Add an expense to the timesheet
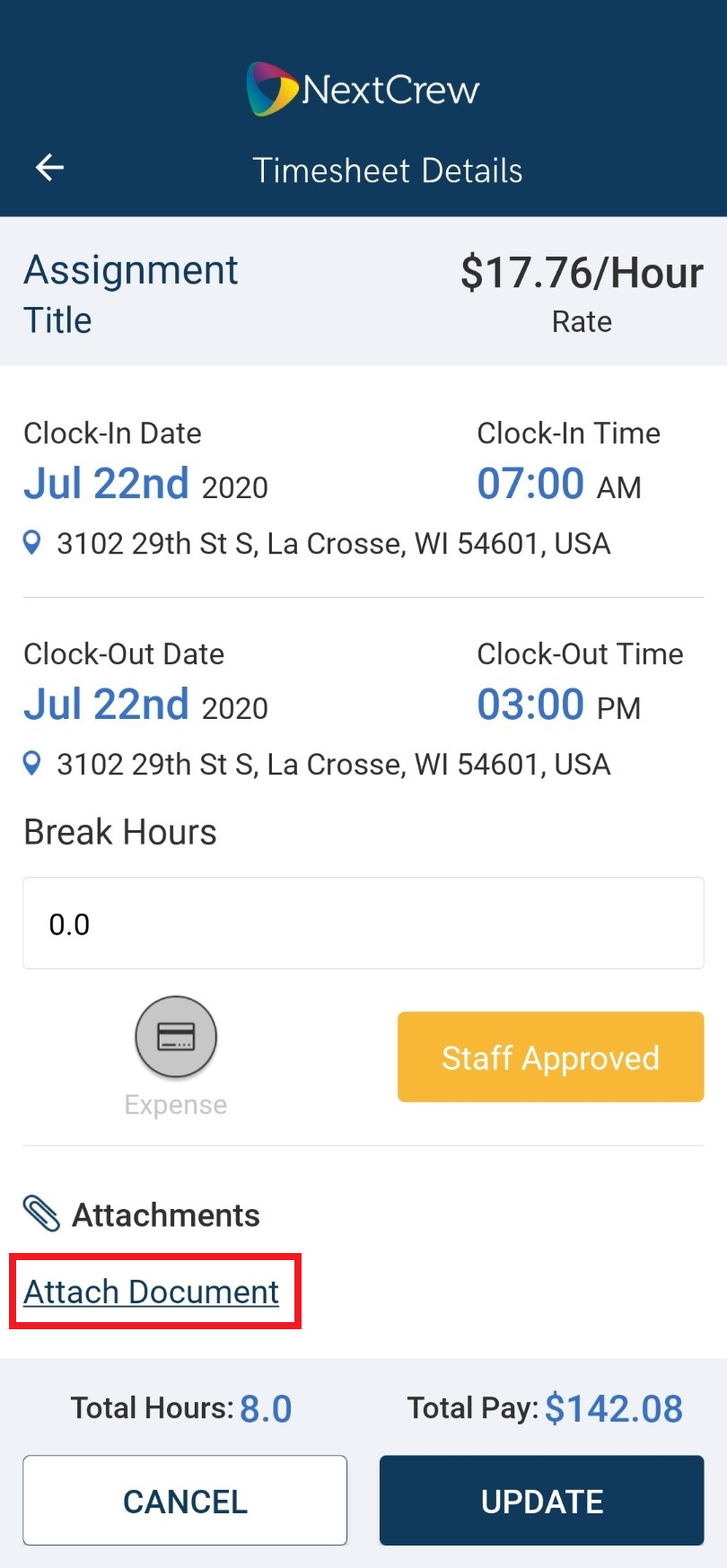This screenshot has width=727, height=1568. [x=176, y=1038]
